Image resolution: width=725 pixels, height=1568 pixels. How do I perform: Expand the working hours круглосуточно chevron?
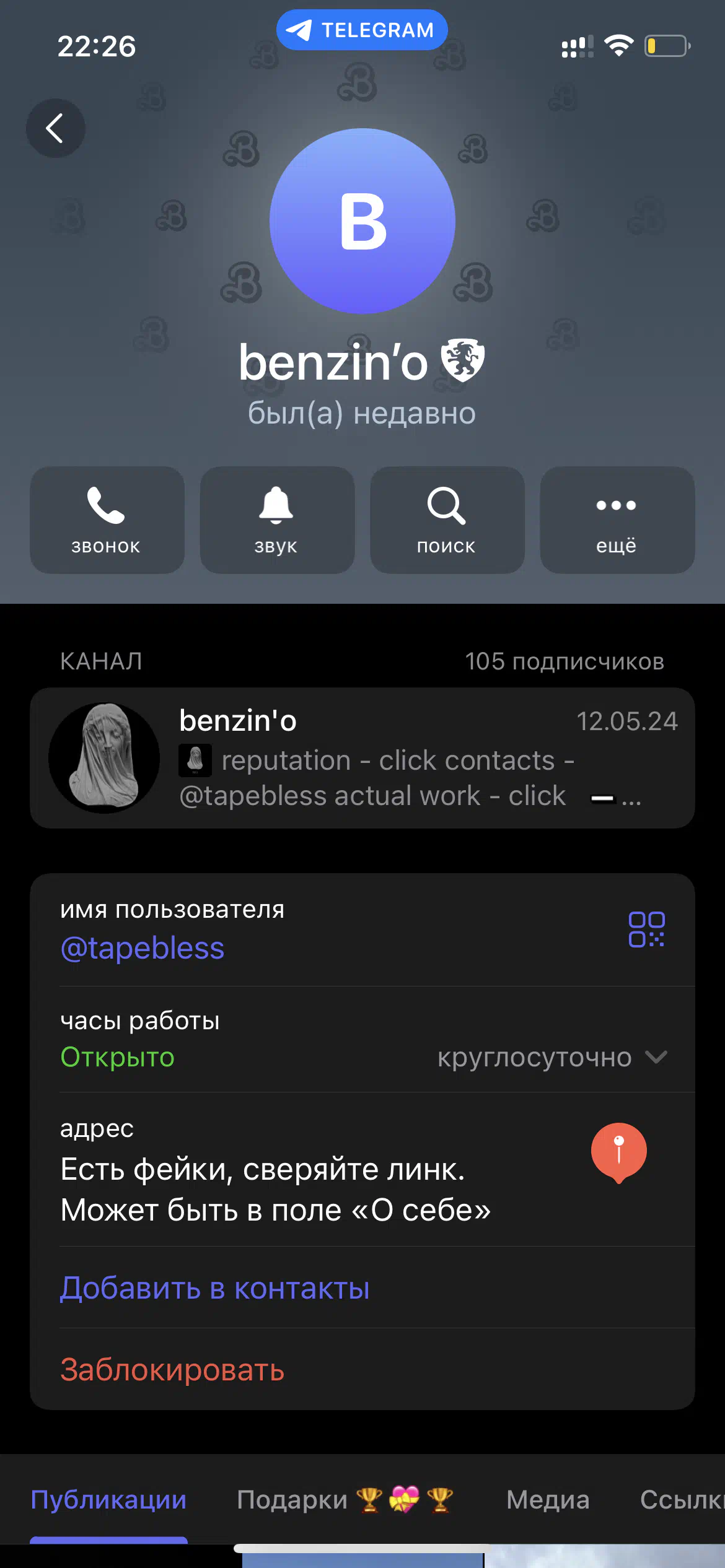pos(656,1056)
